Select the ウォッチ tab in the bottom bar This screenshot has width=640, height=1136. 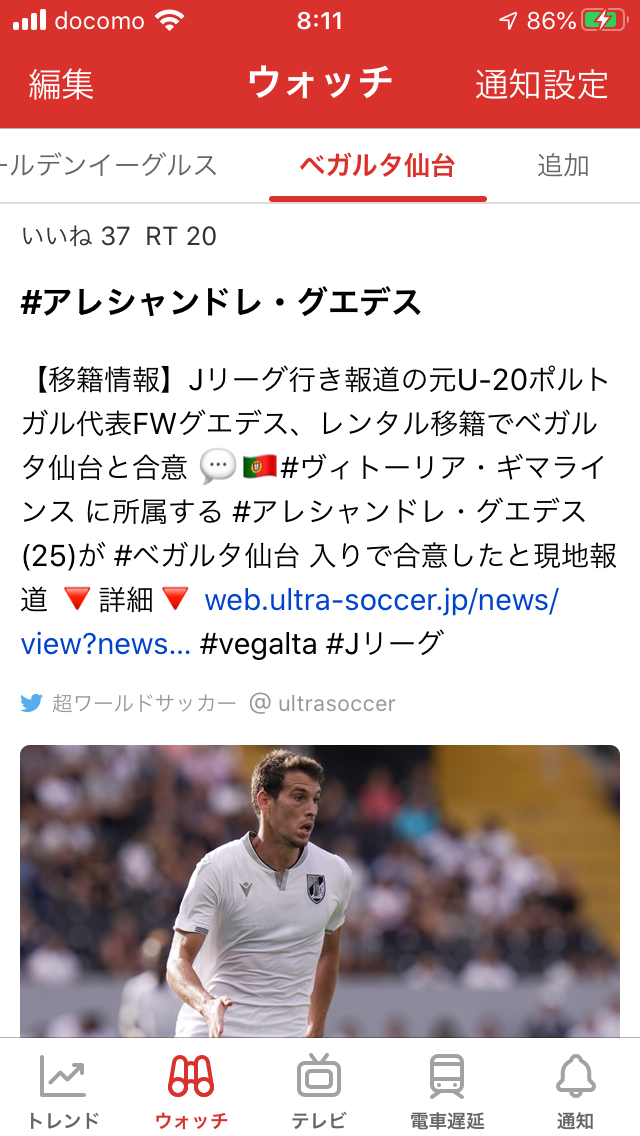[191, 1091]
